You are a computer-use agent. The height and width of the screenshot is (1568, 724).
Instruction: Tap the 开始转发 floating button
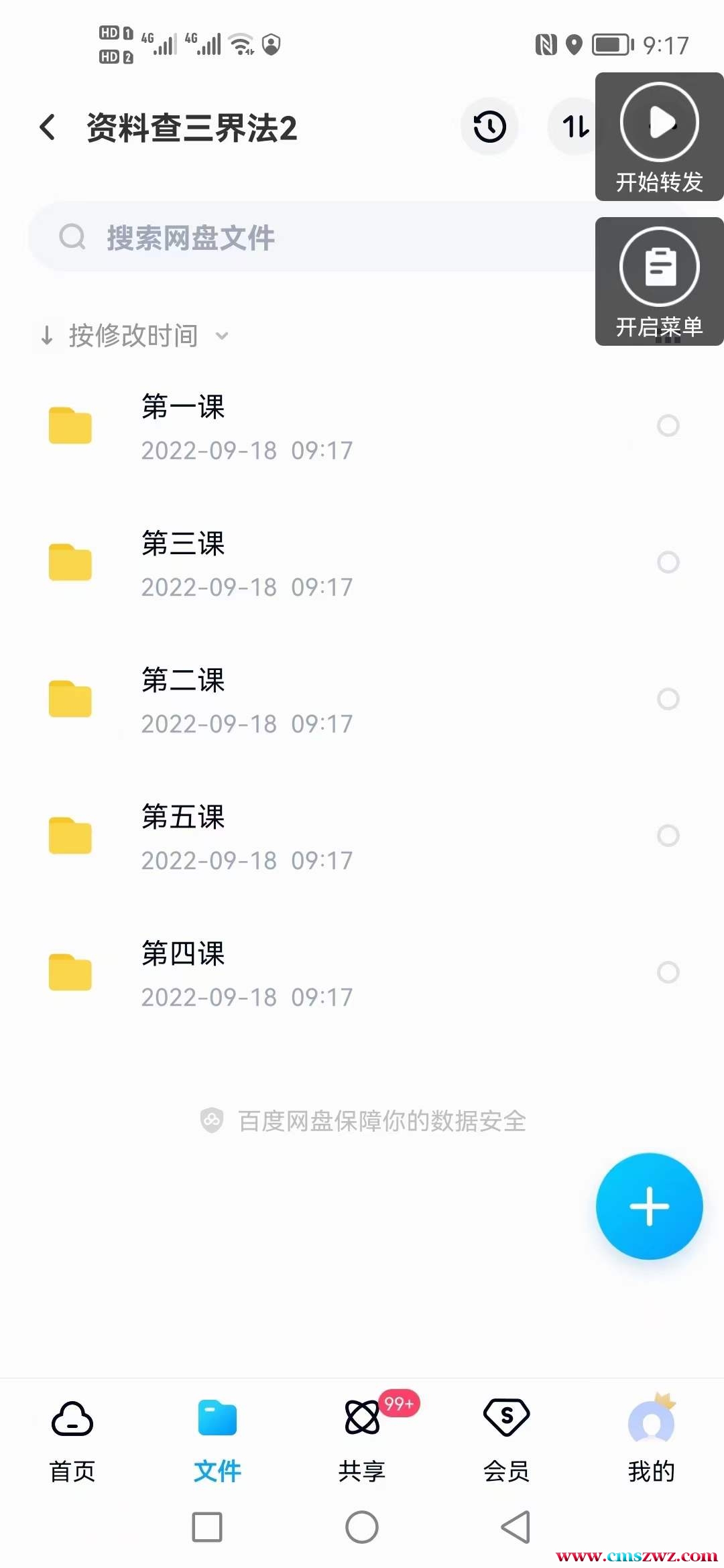point(659,137)
